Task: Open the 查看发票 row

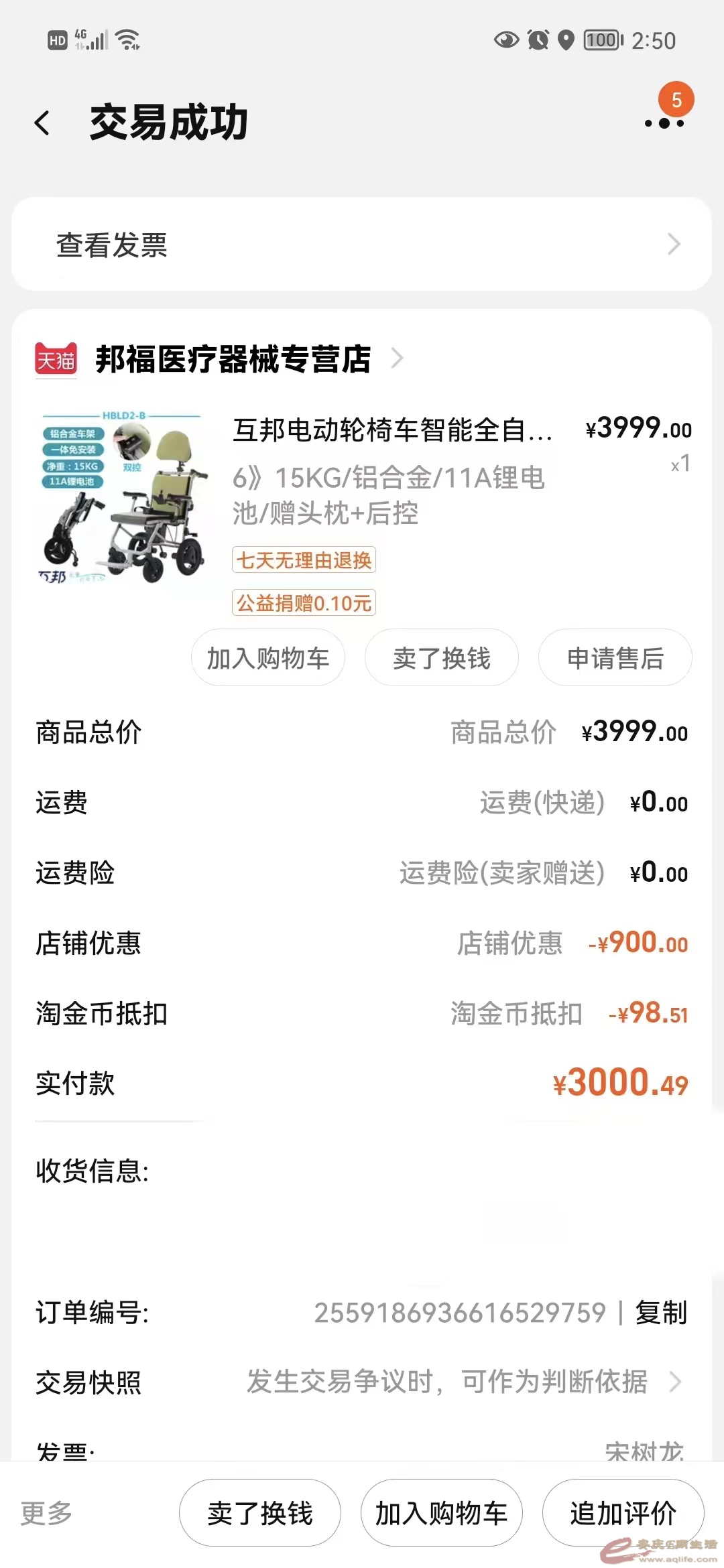Action: coord(362,245)
